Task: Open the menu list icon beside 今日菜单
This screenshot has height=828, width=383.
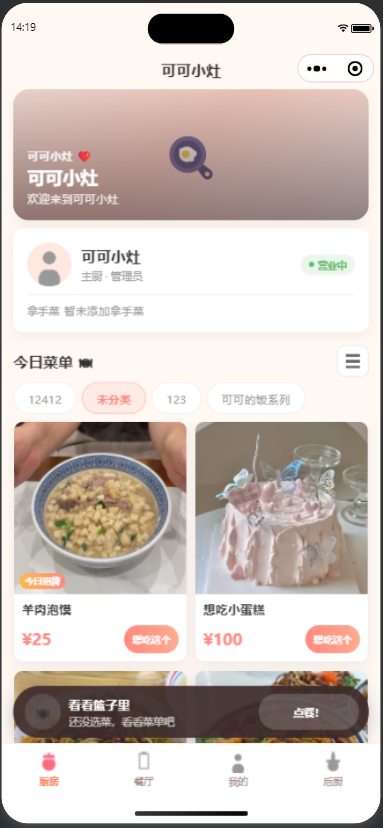Action: click(353, 362)
